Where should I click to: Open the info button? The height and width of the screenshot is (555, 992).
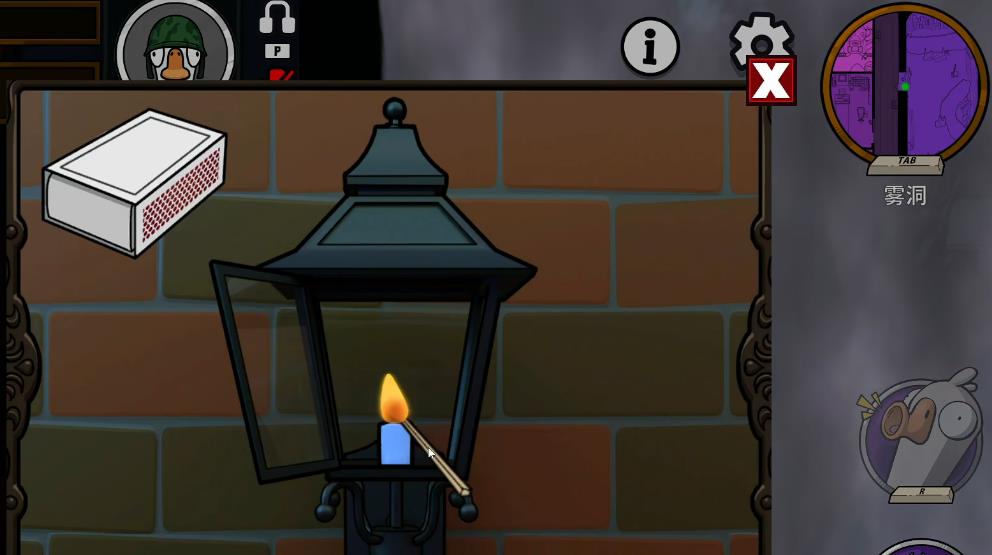[x=650, y=46]
